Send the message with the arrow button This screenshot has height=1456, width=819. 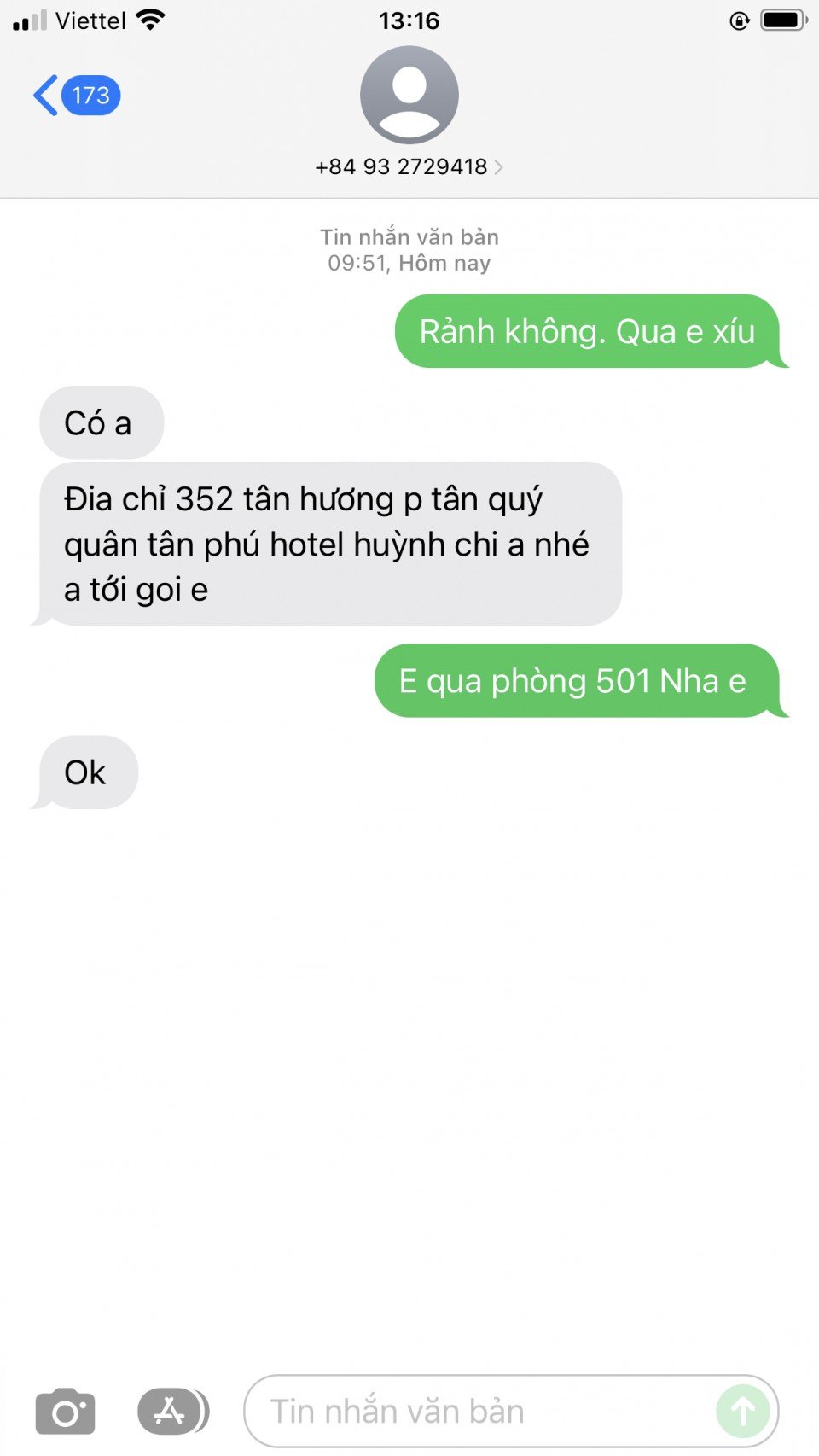coord(742,1412)
